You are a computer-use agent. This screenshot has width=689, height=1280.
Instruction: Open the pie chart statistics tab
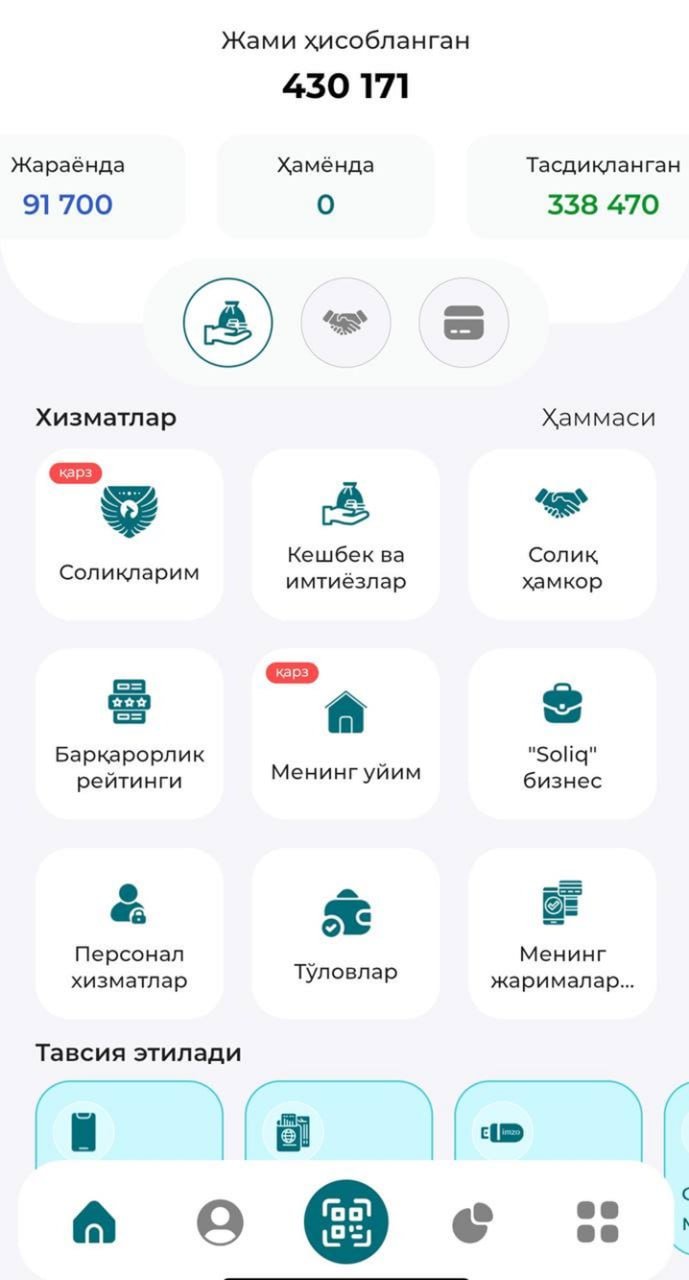[x=472, y=1222]
